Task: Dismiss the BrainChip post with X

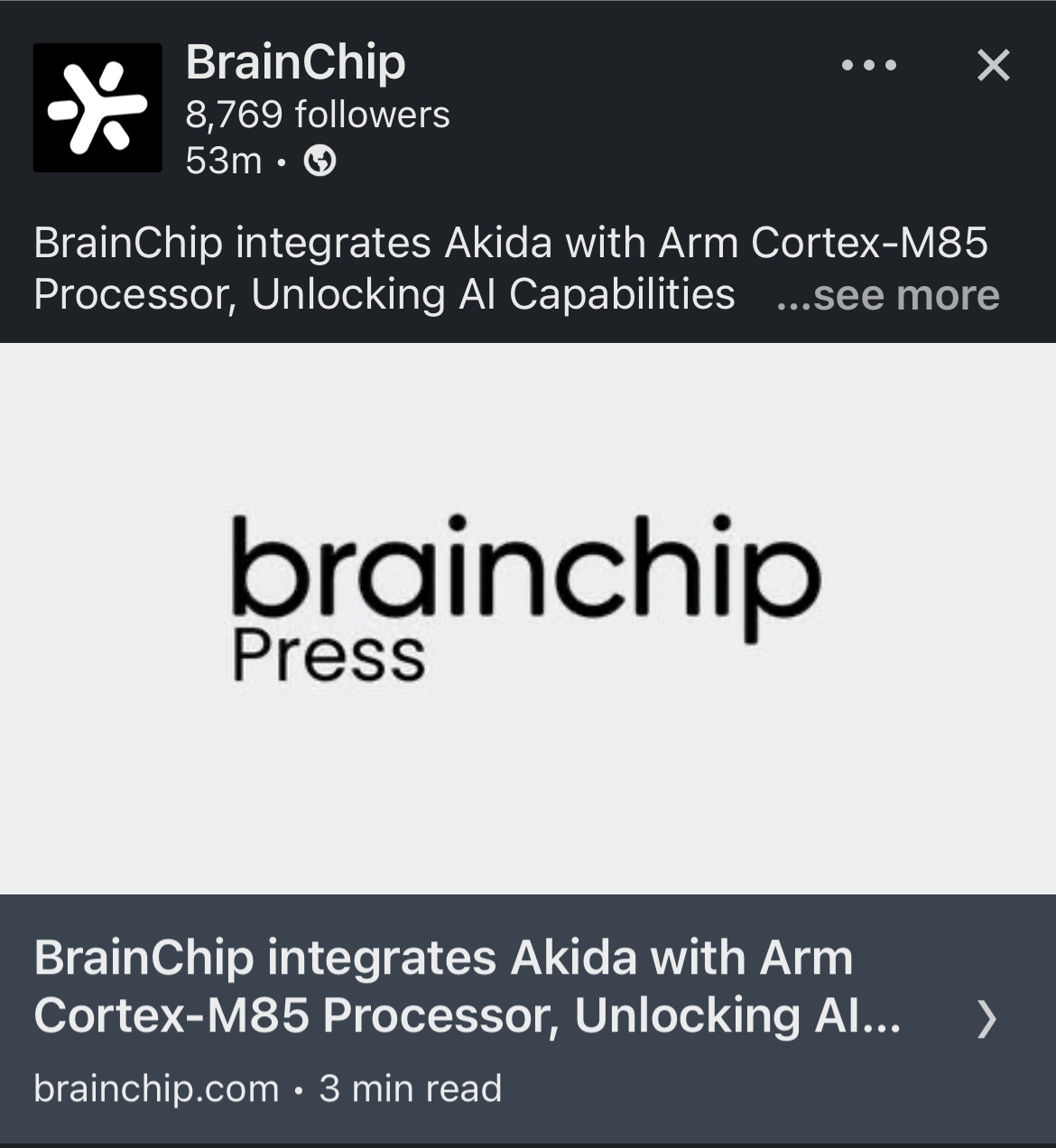Action: tap(993, 65)
